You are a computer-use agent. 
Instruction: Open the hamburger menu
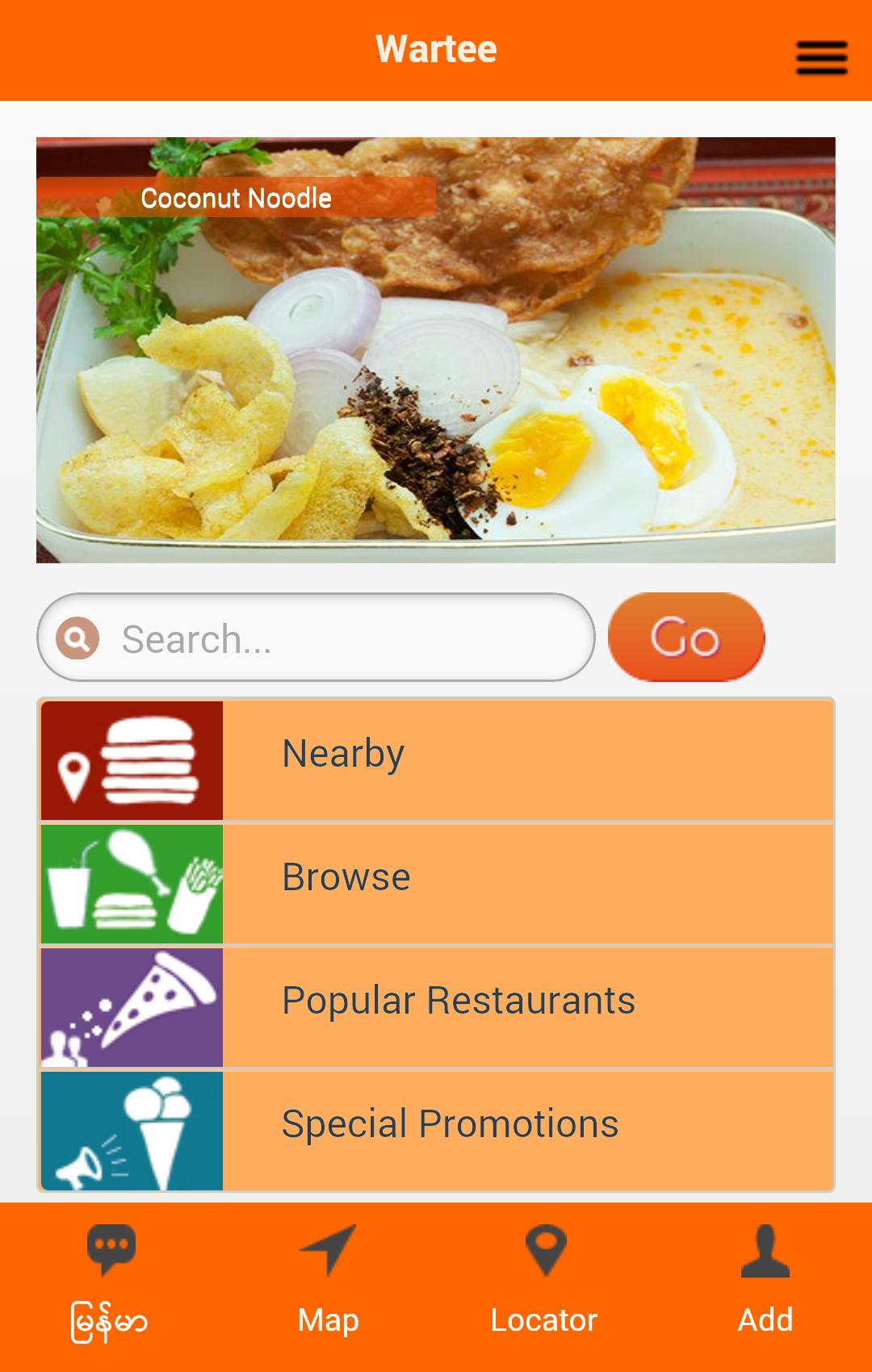coord(821,58)
